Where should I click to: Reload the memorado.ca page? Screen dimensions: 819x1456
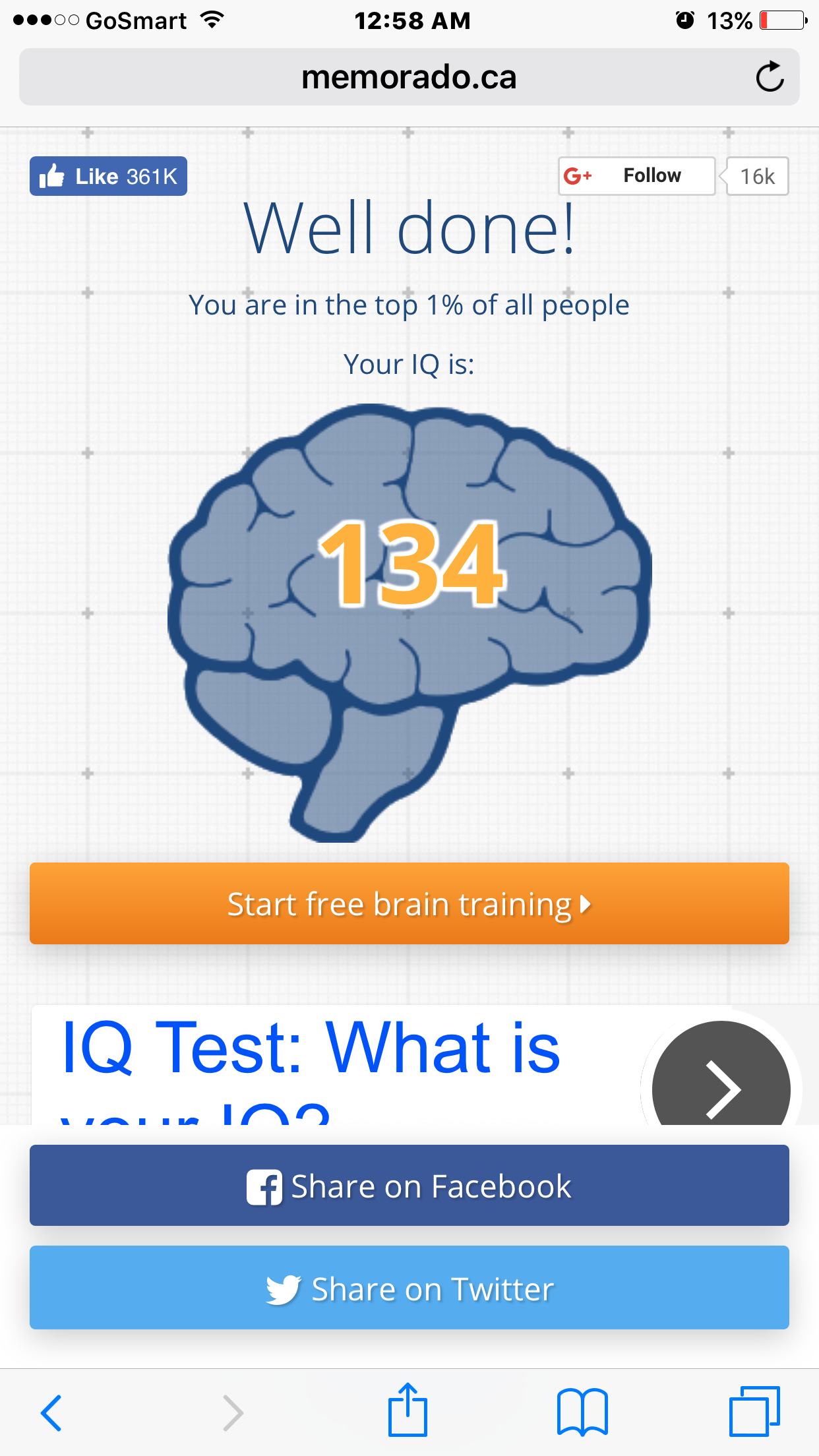[x=769, y=77]
